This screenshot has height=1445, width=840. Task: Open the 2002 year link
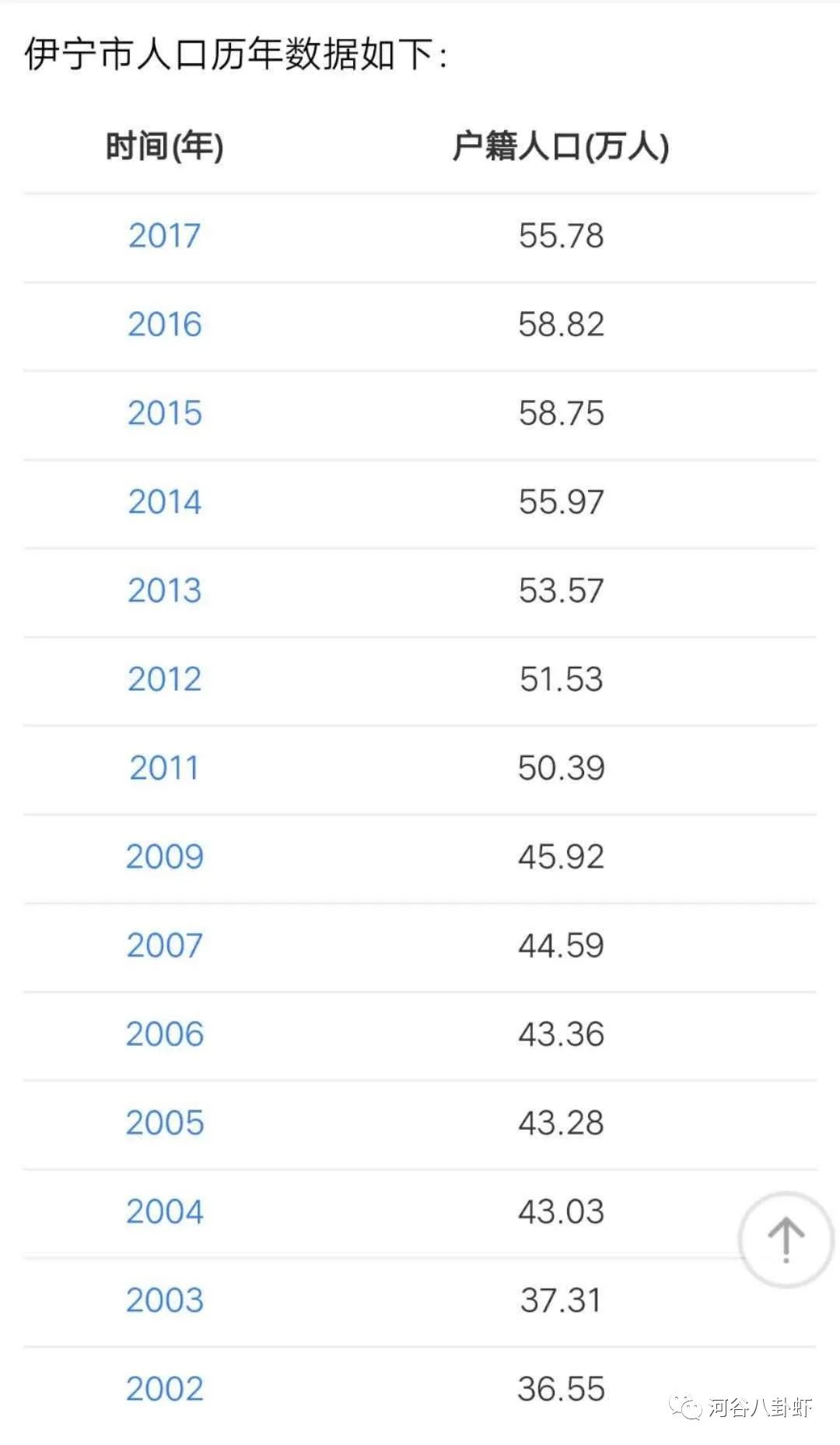tap(164, 1389)
